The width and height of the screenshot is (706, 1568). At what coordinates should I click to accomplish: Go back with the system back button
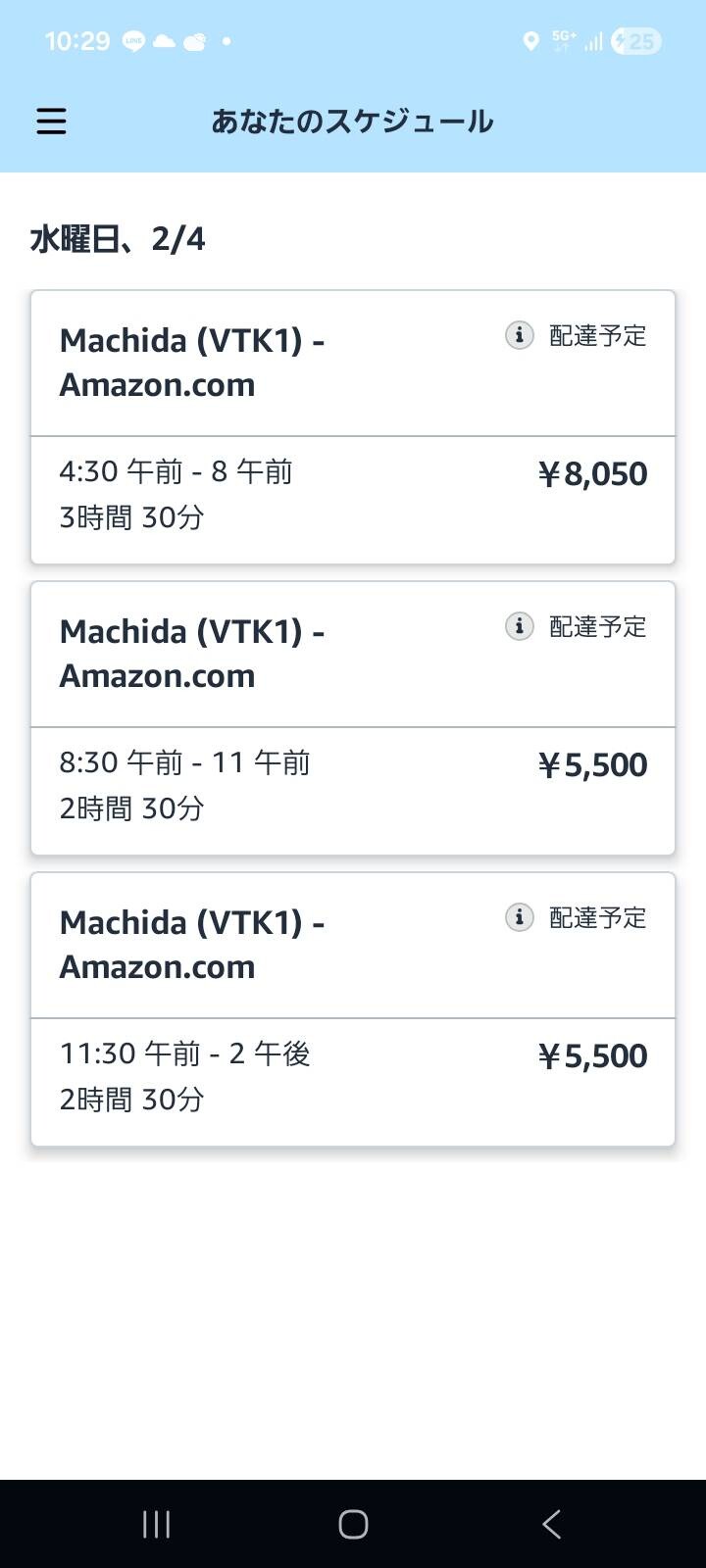(x=551, y=1524)
